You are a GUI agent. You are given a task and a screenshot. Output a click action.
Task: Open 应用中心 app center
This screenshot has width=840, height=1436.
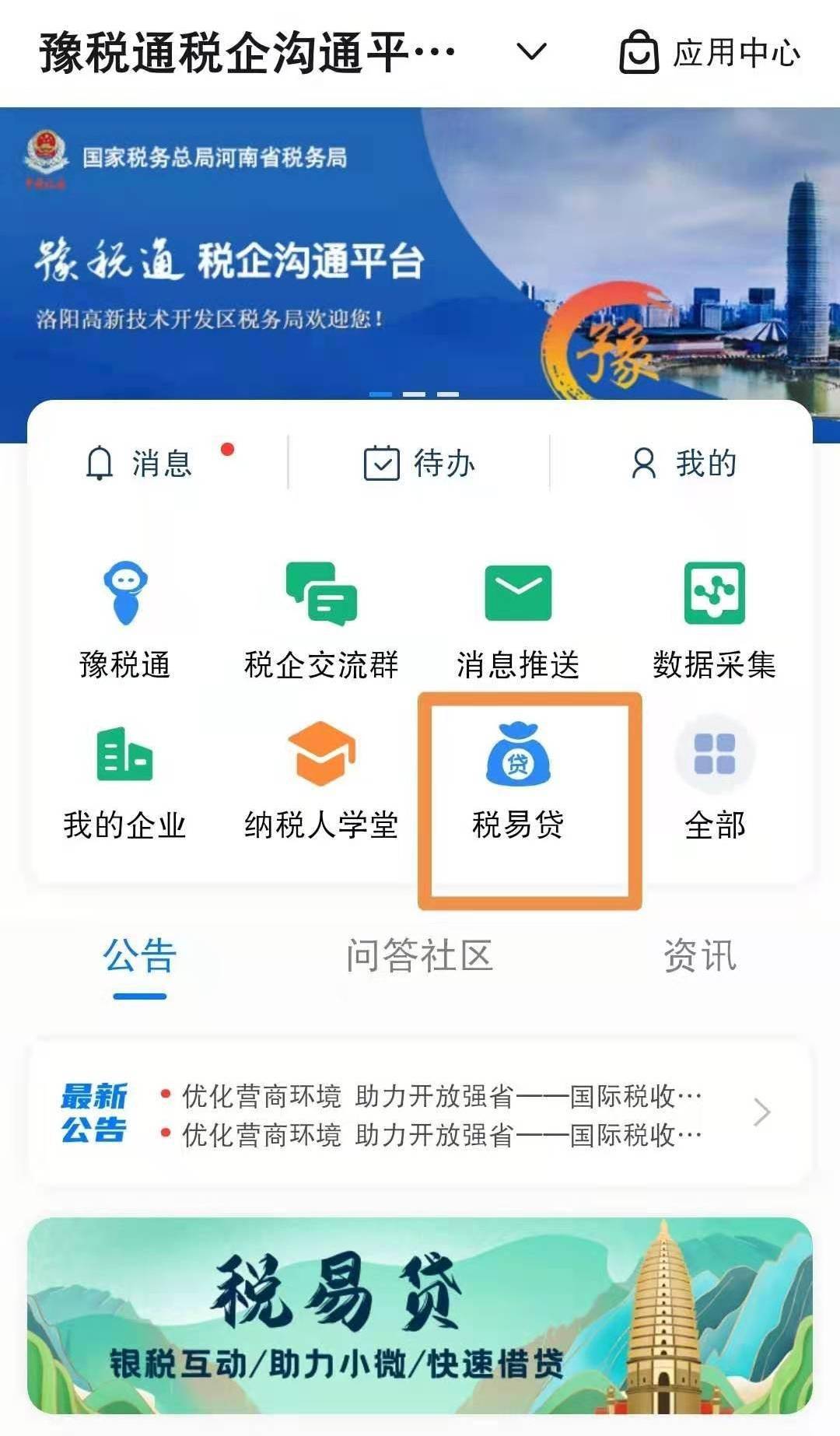tap(709, 53)
